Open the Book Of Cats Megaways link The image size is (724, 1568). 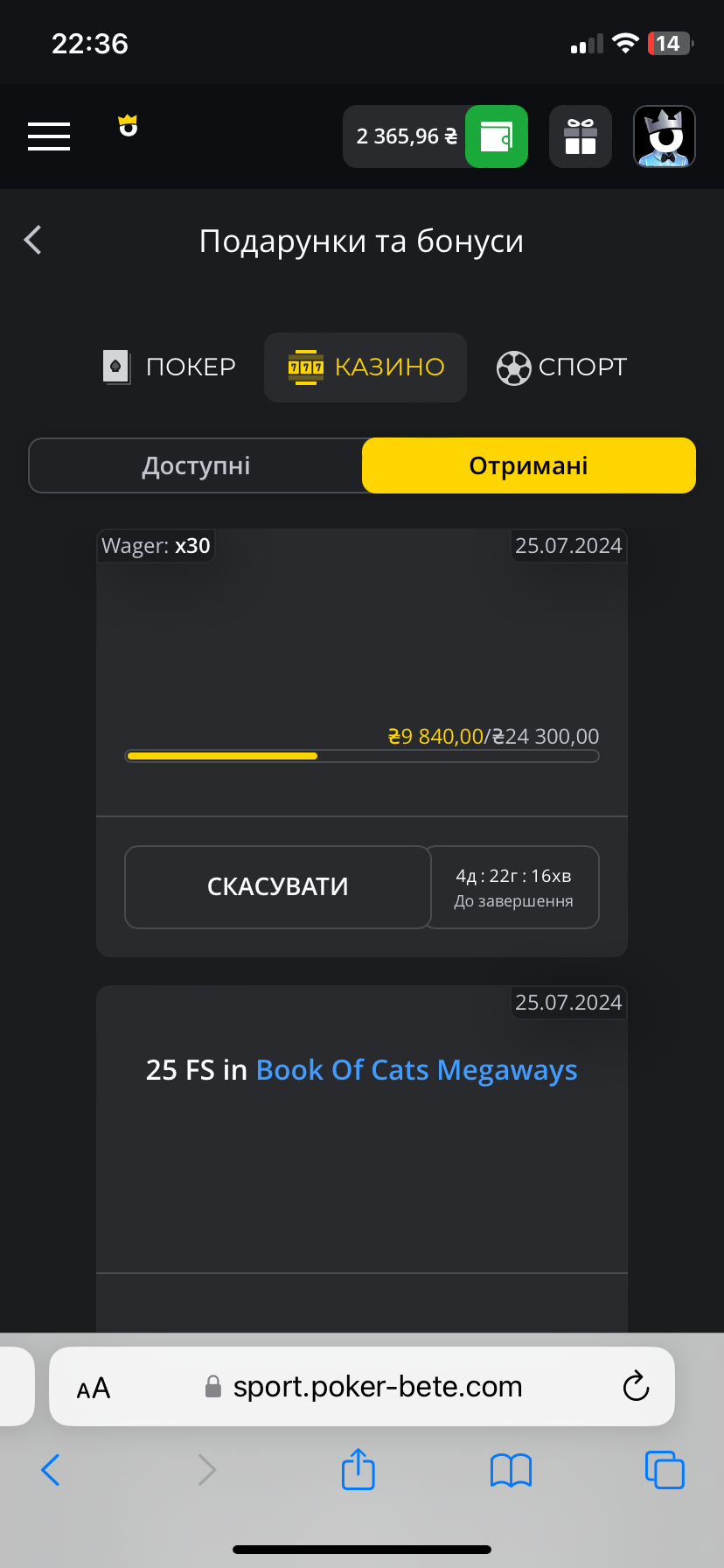(x=416, y=1070)
